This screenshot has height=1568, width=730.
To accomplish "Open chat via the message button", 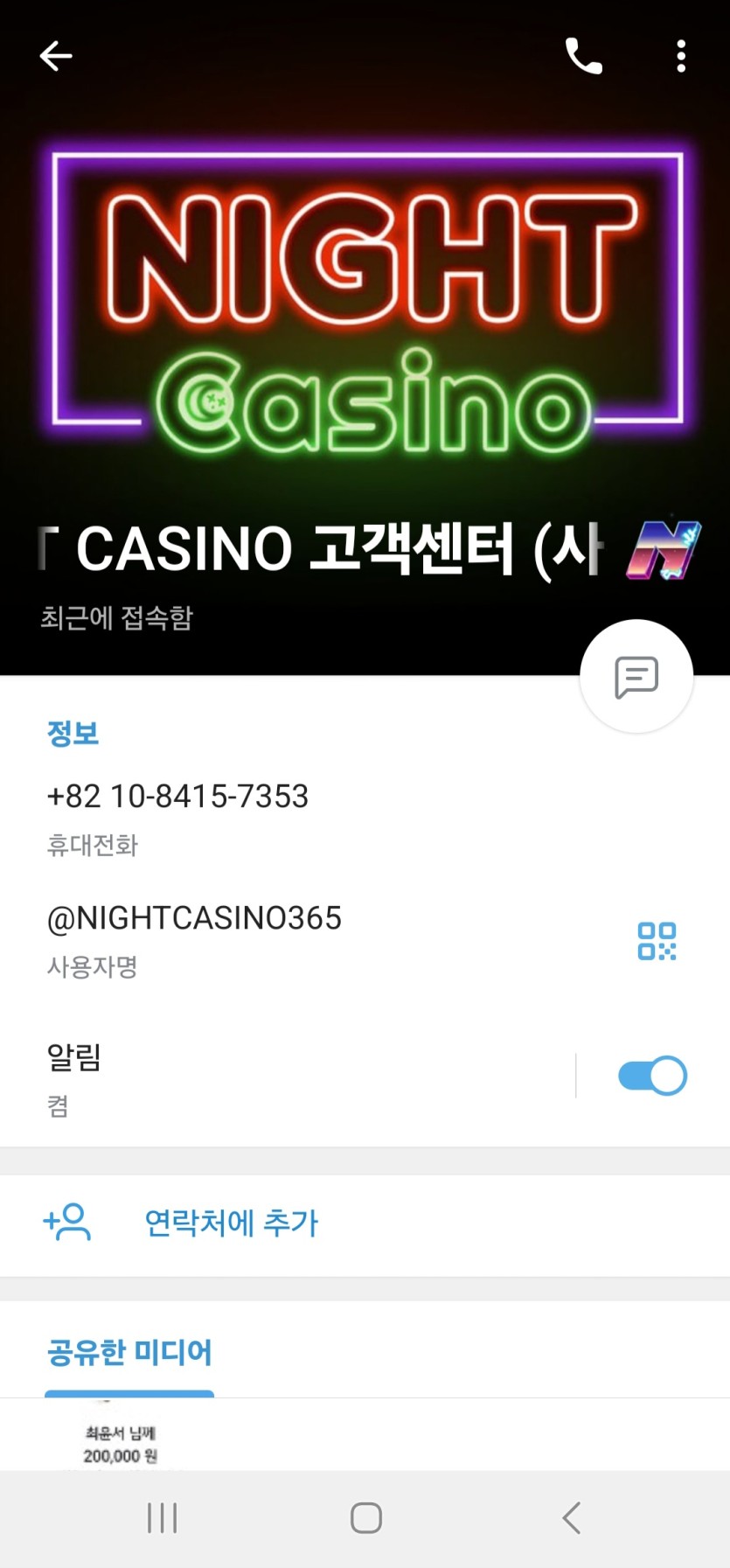I will tap(636, 676).
